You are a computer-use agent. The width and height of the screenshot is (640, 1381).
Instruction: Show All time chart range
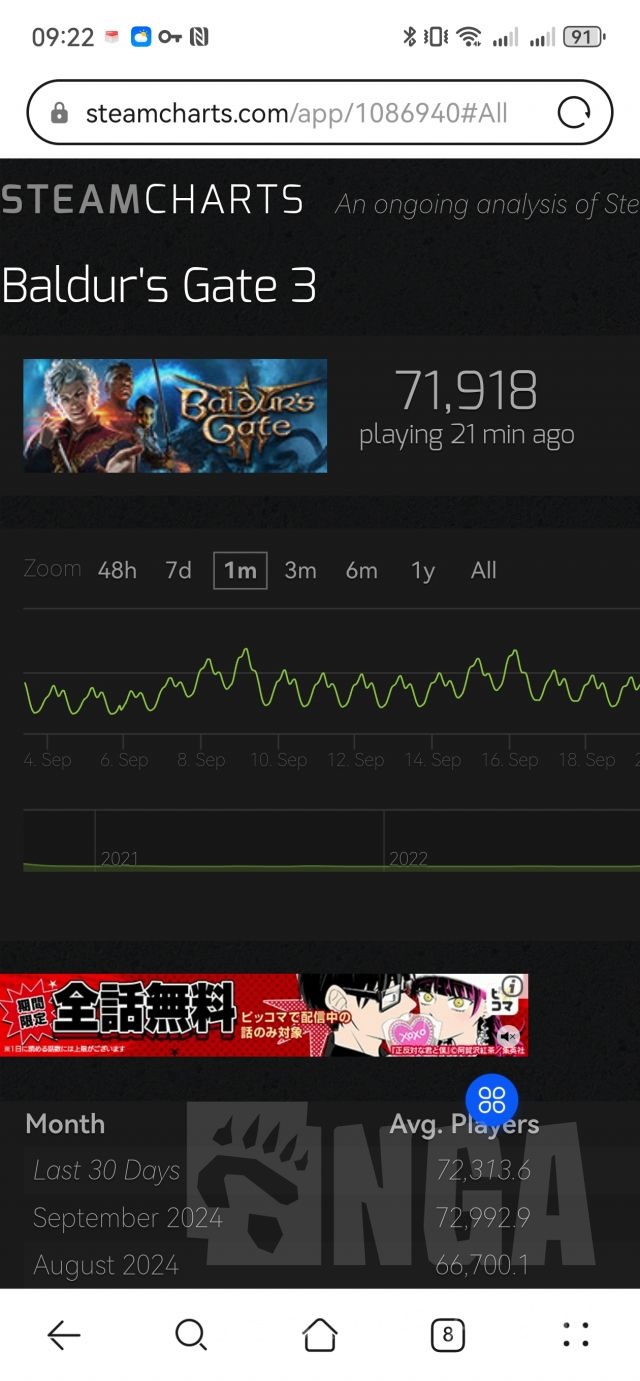[x=484, y=571]
